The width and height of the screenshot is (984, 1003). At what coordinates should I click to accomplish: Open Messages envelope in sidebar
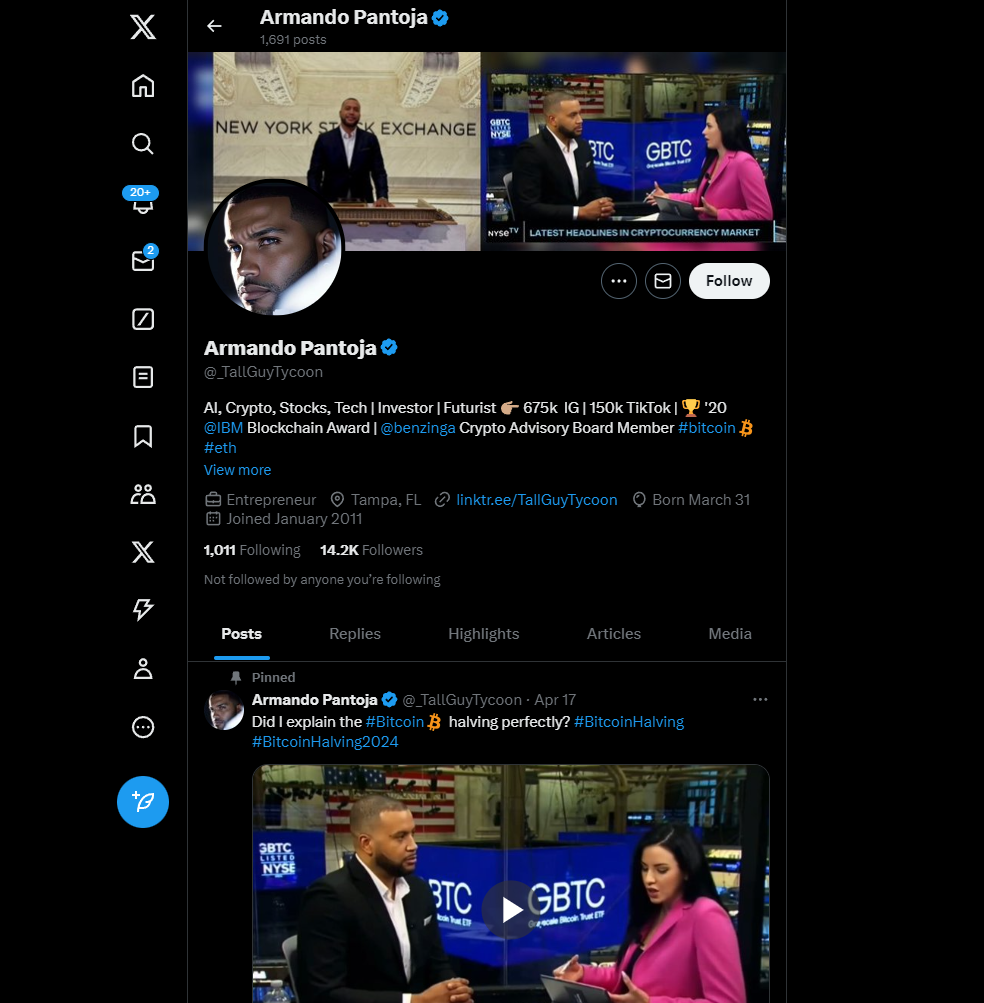coord(143,261)
